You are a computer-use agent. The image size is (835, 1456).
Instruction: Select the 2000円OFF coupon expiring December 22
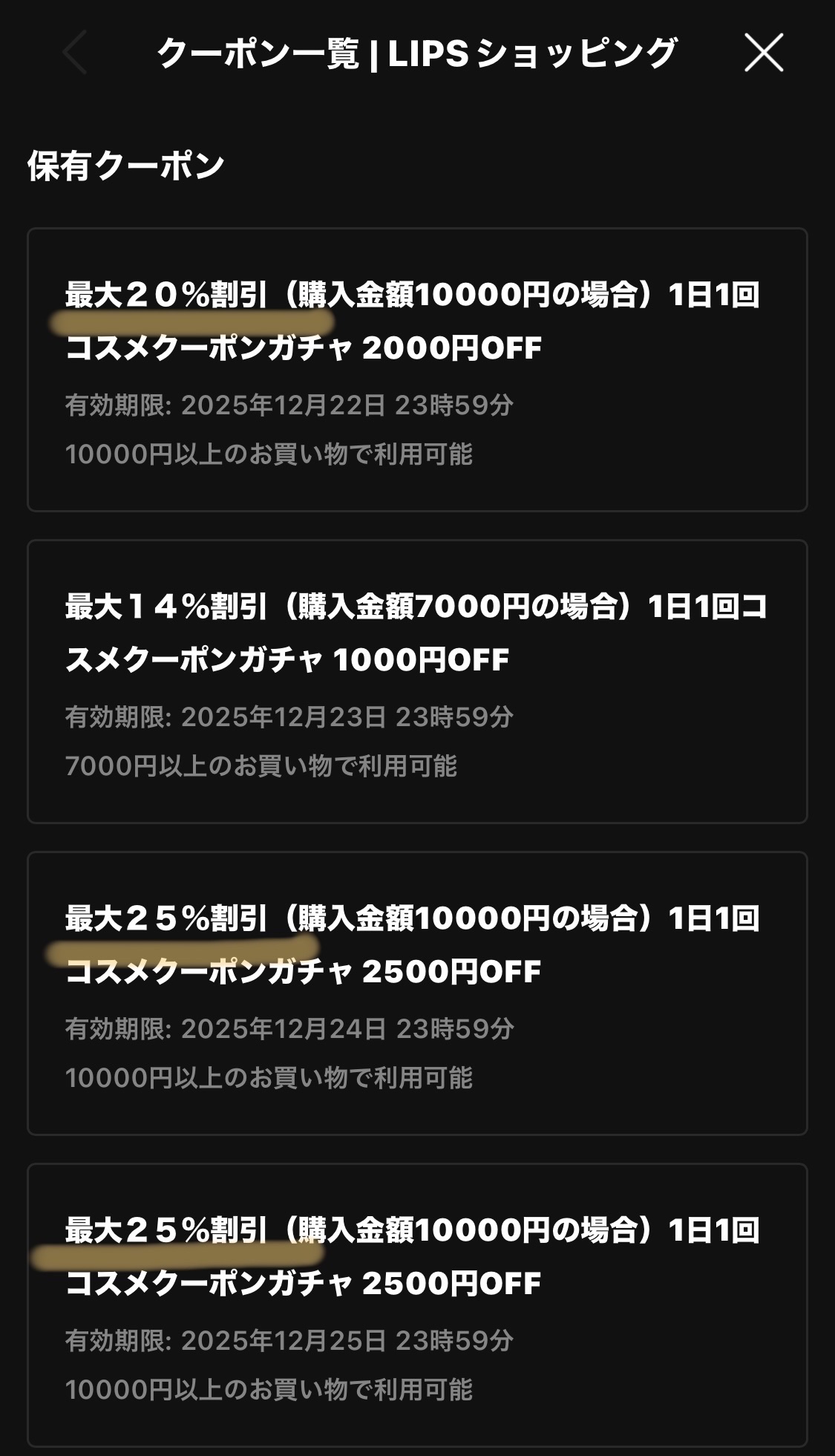[x=416, y=369]
